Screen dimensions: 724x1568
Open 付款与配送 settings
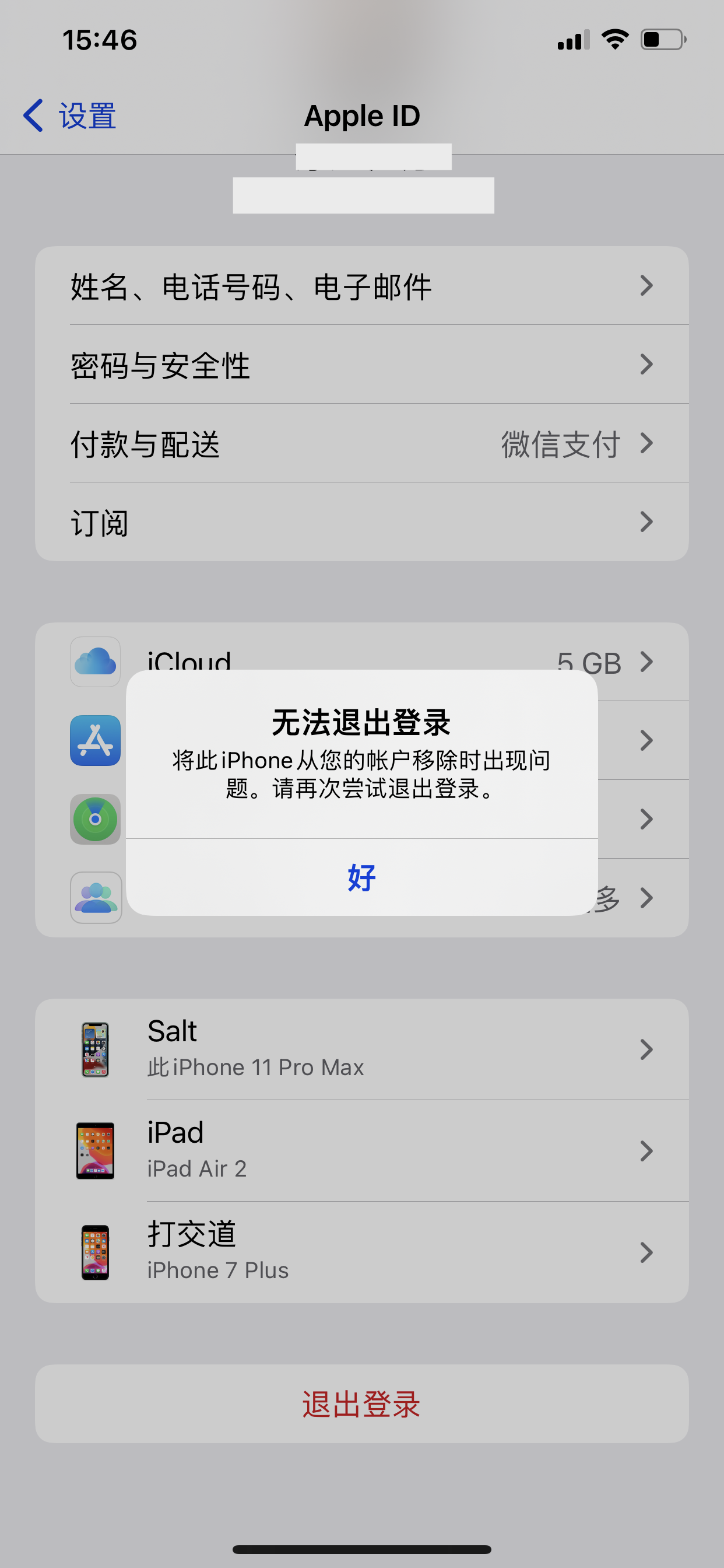tap(361, 444)
